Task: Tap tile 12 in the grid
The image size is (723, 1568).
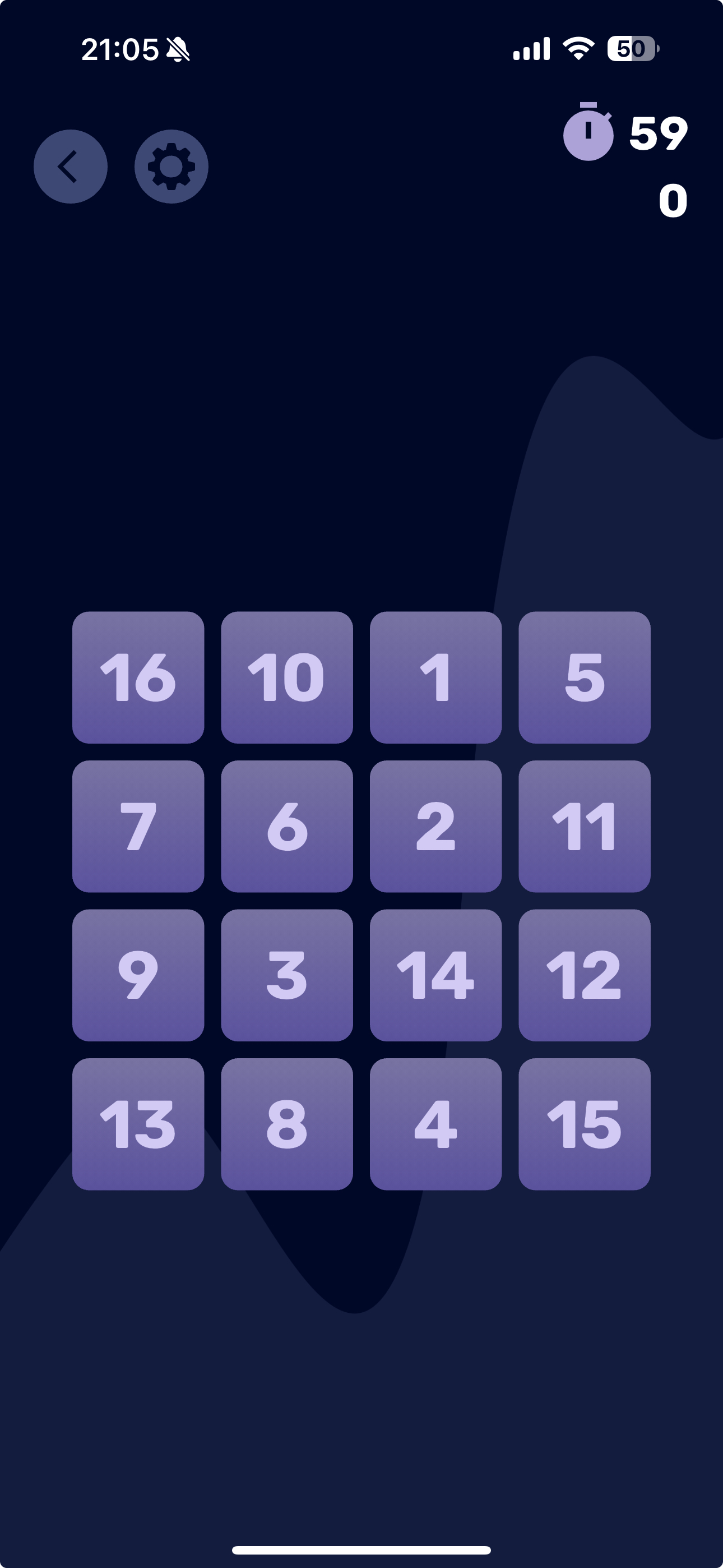Action: tap(585, 976)
